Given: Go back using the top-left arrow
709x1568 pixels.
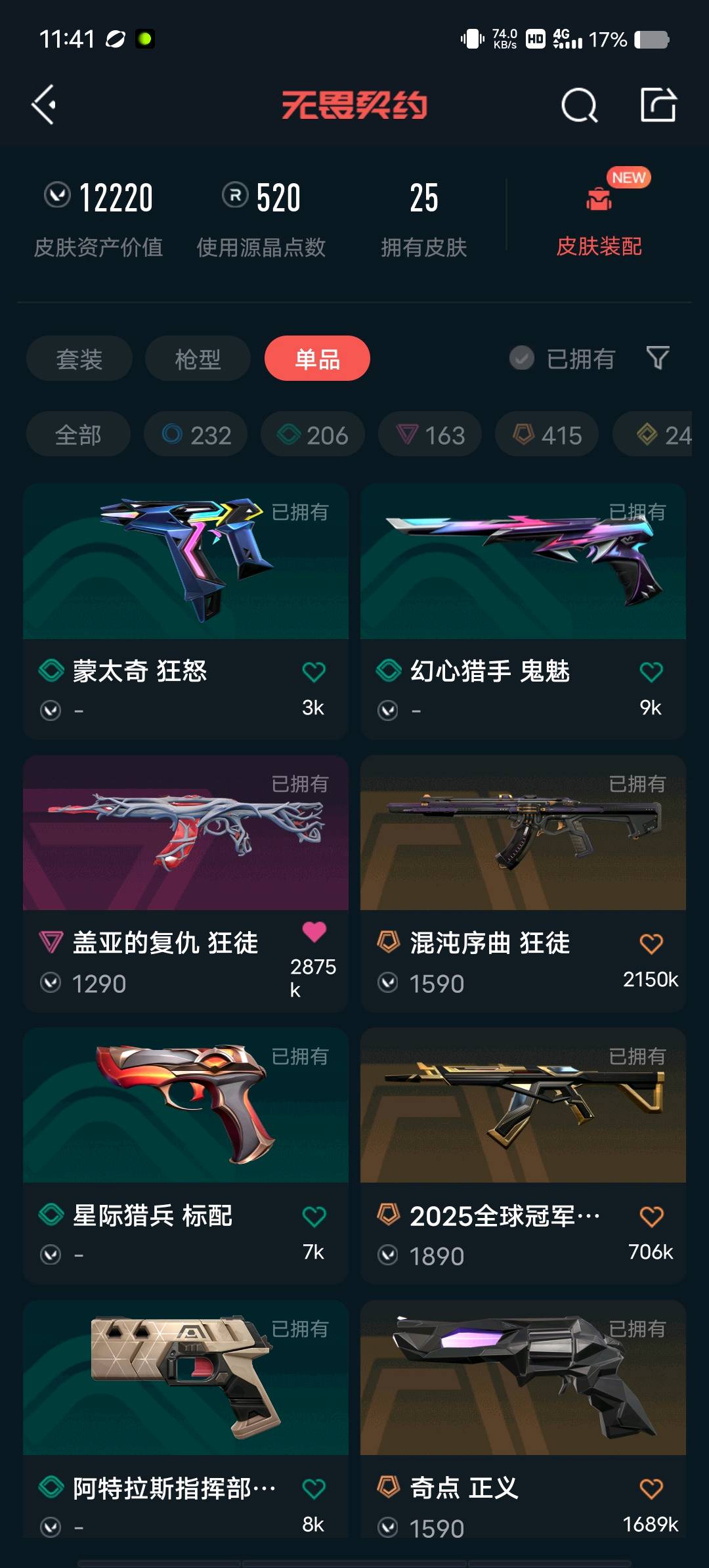Looking at the screenshot, I should (44, 105).
